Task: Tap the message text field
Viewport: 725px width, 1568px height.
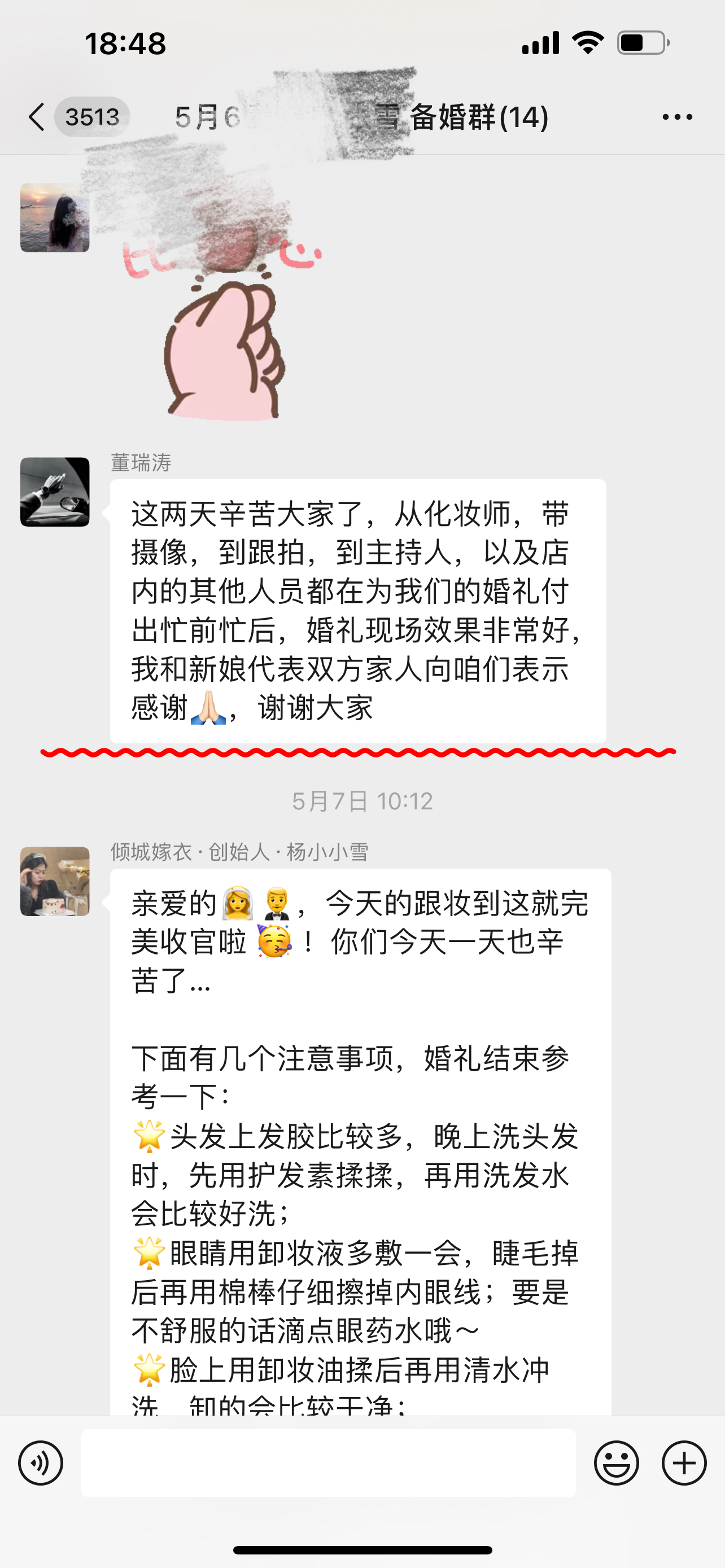Action: [329, 1462]
